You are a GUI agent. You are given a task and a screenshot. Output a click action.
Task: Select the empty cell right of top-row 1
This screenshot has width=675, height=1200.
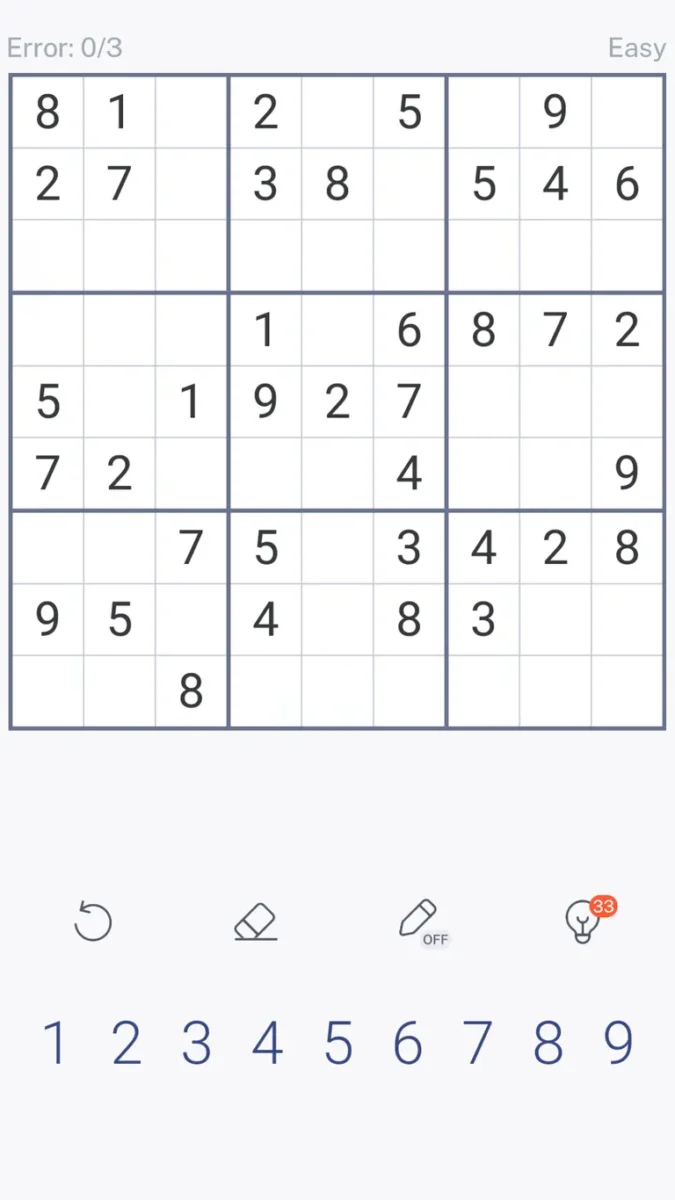click(x=191, y=112)
